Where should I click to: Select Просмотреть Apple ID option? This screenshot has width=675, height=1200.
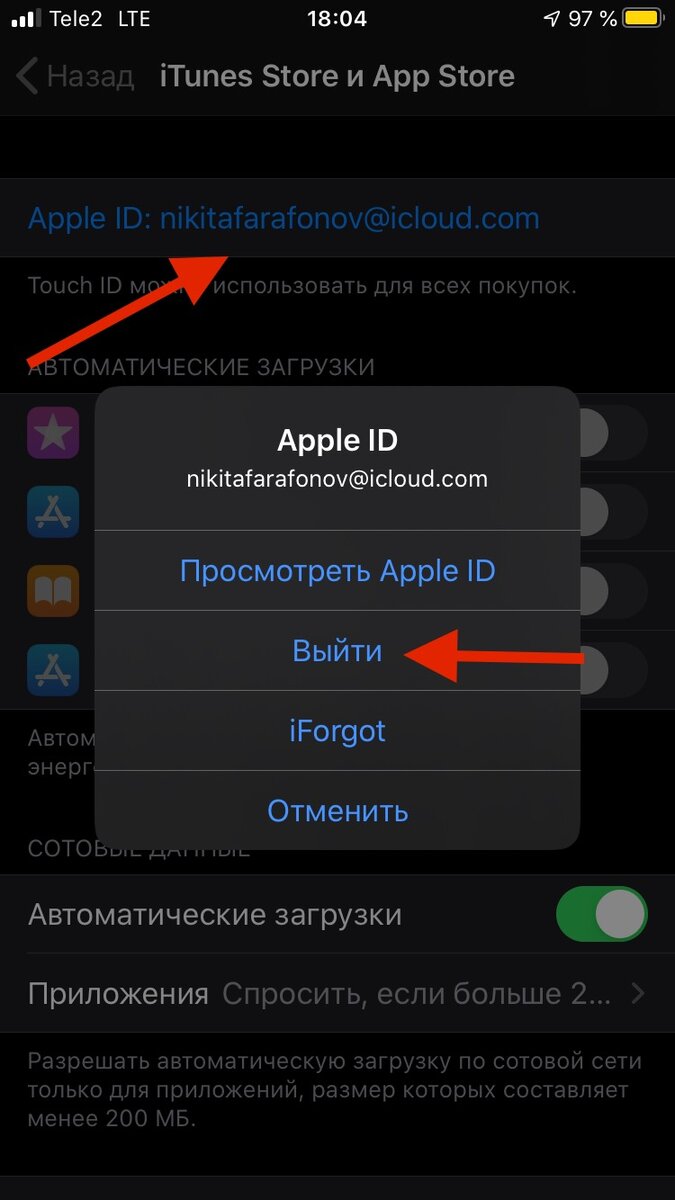337,571
